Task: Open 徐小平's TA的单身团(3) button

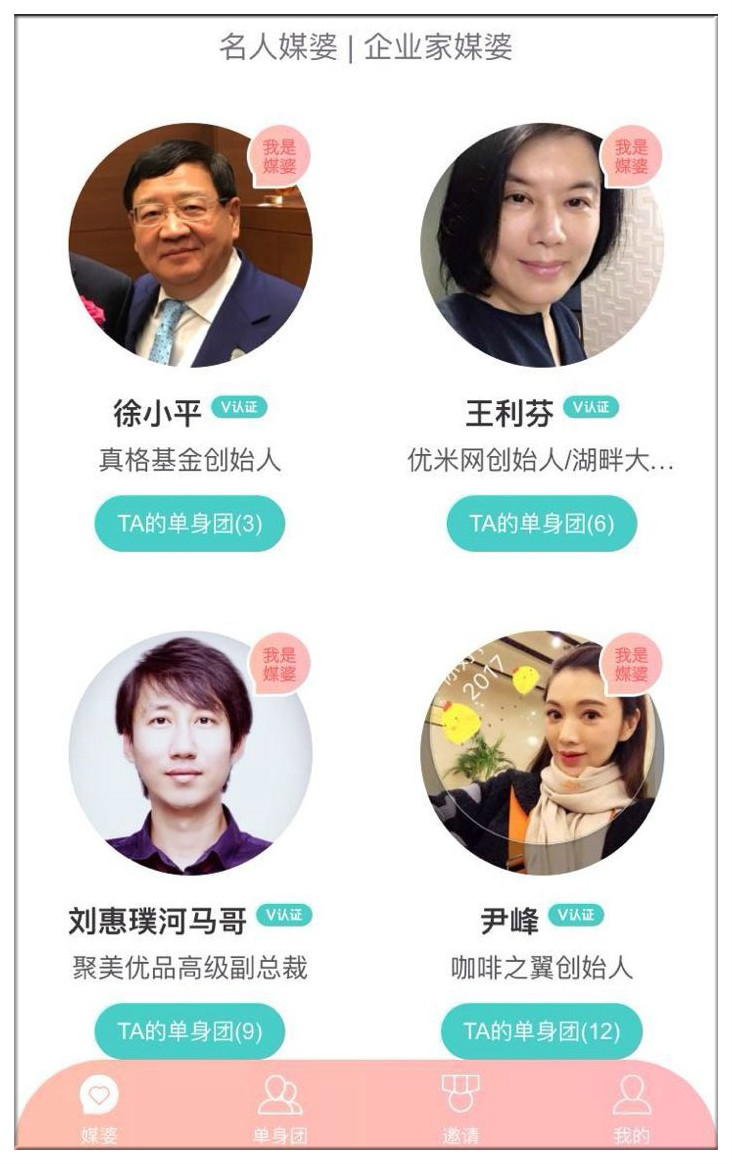Action: (190, 524)
